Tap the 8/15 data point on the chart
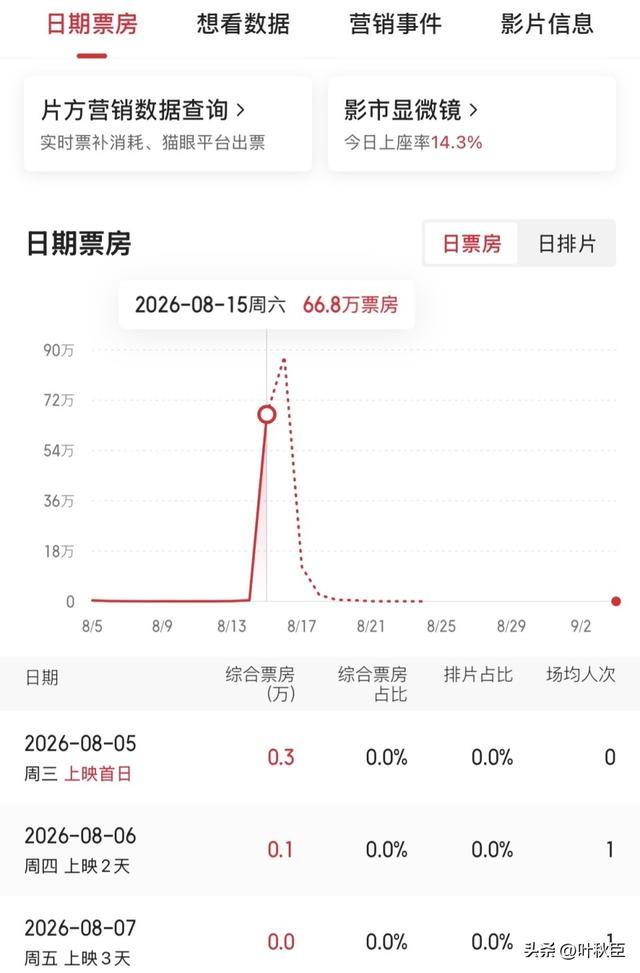The image size is (640, 973). (267, 415)
